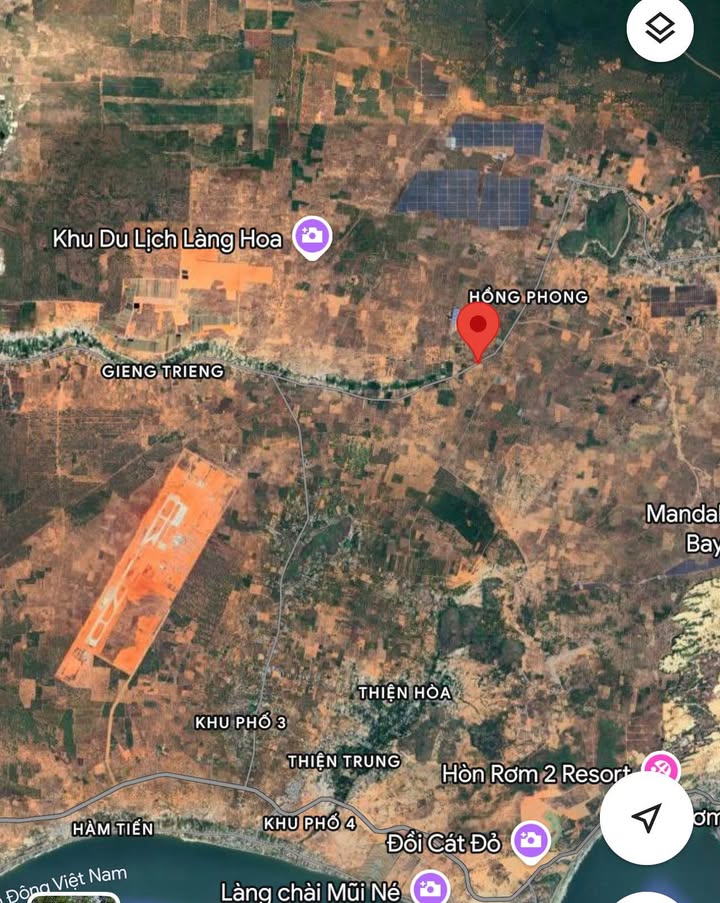Open the map layers selector
The image size is (720, 903).
[660, 30]
